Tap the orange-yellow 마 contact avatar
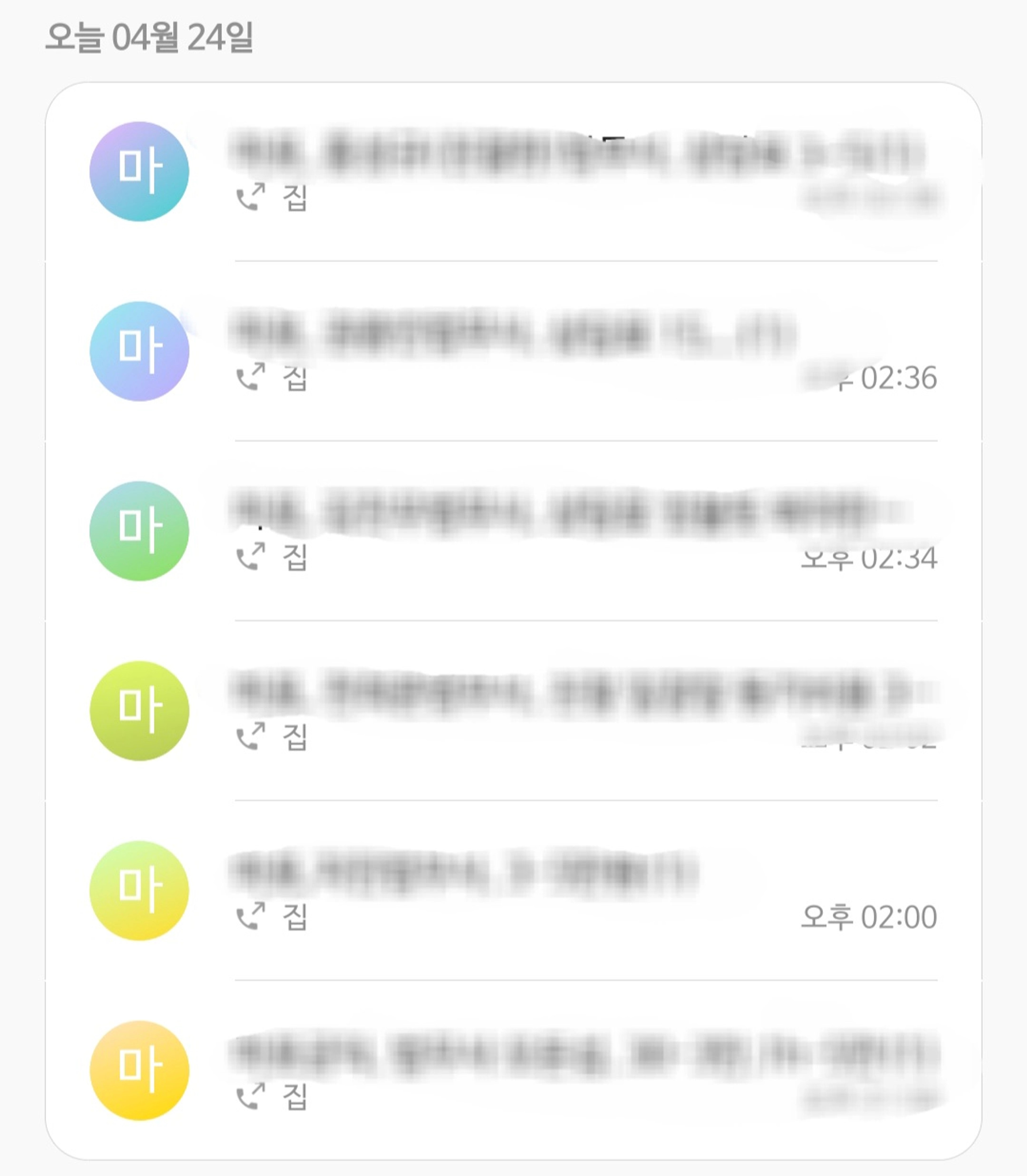Image resolution: width=1027 pixels, height=1176 pixels. (x=139, y=1070)
